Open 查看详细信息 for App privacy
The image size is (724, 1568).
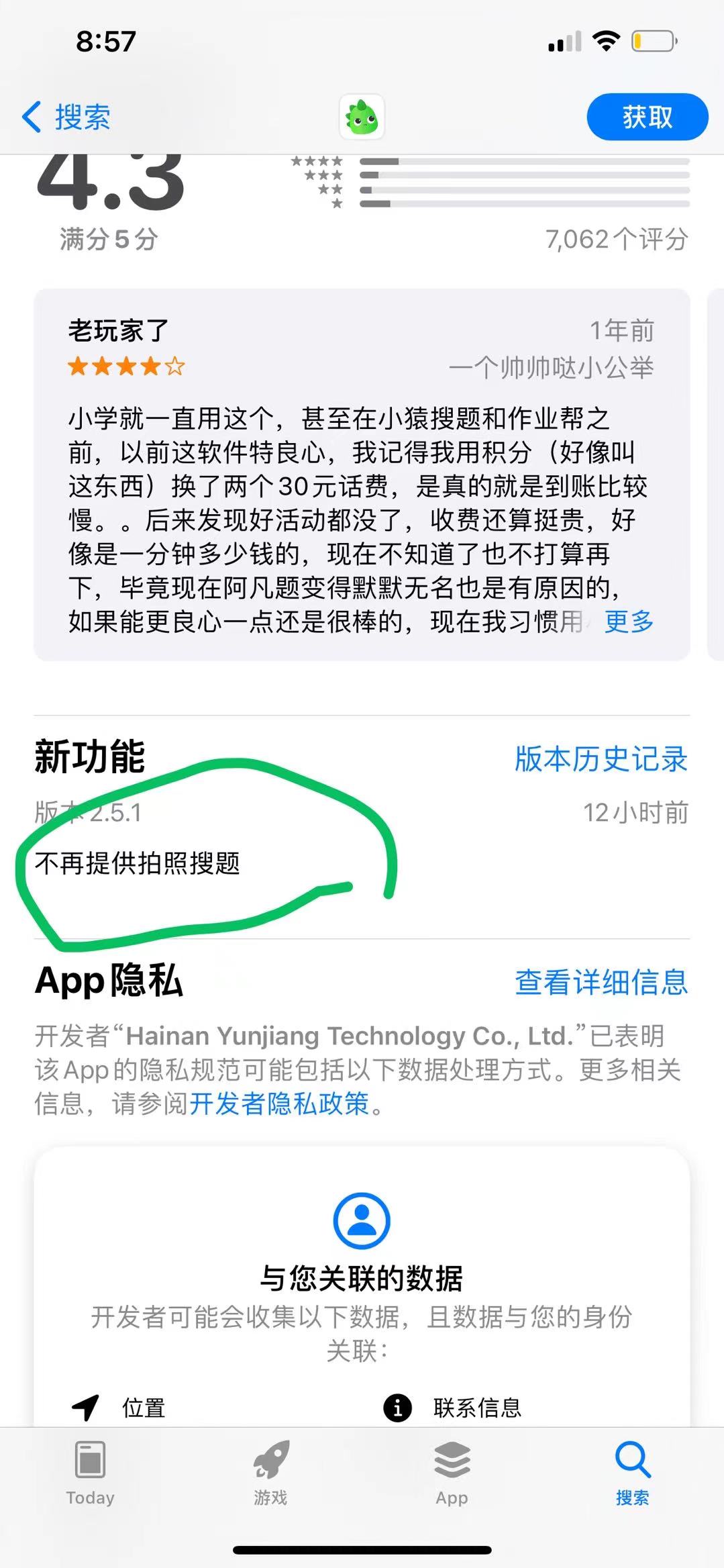(x=601, y=982)
